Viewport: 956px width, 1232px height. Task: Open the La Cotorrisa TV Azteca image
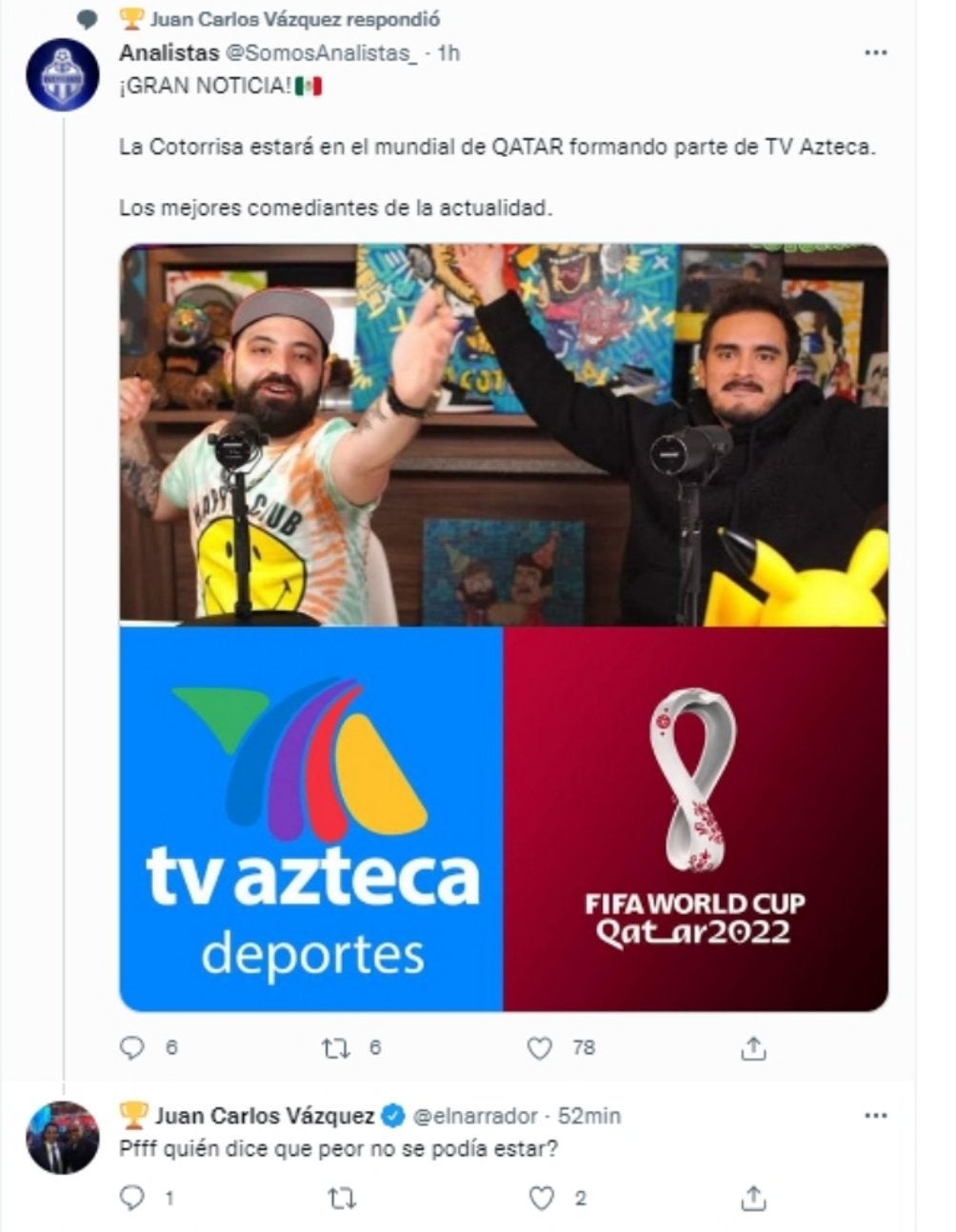pos(503,626)
